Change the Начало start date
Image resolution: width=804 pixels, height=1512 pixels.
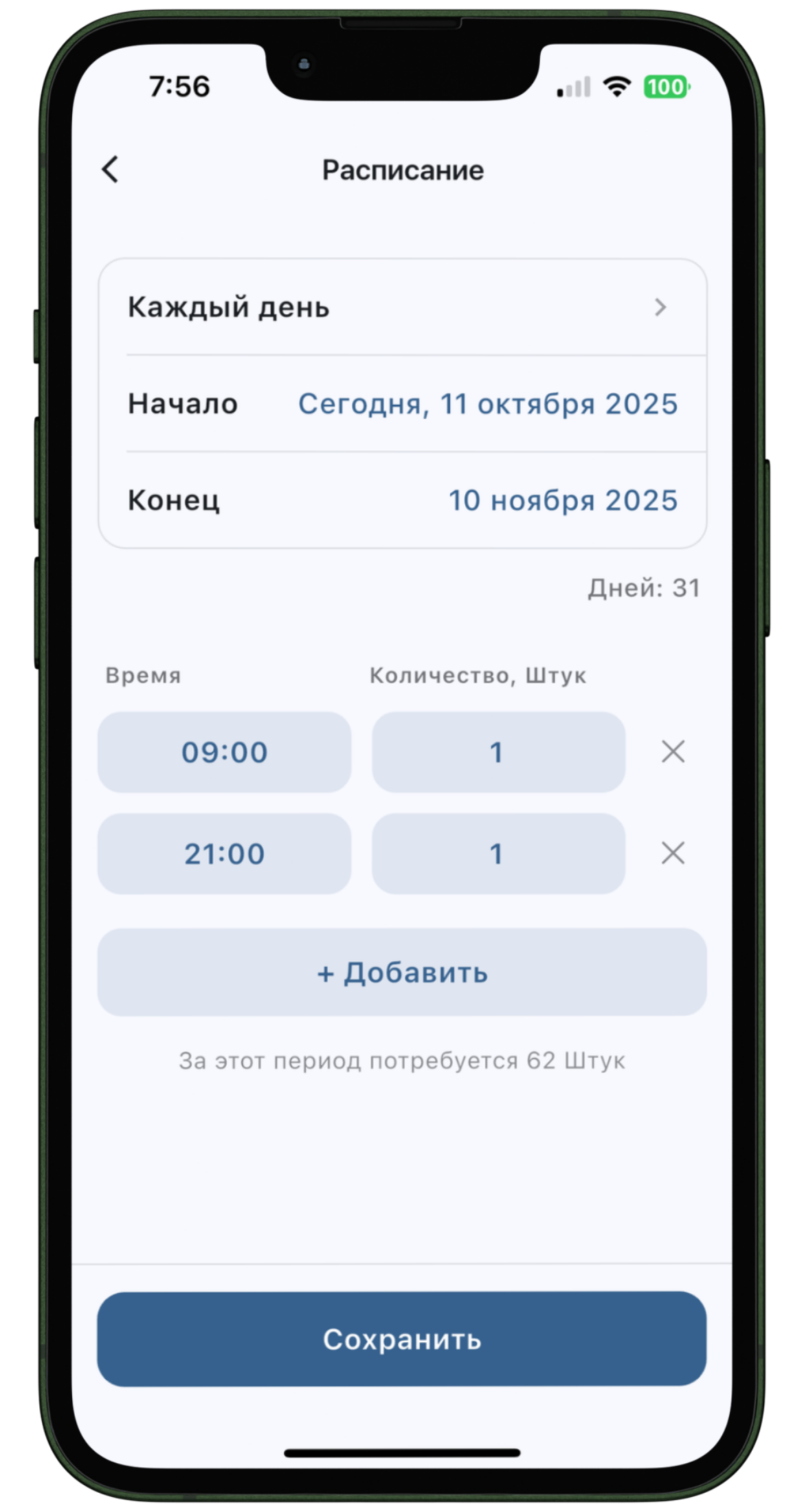[487, 404]
